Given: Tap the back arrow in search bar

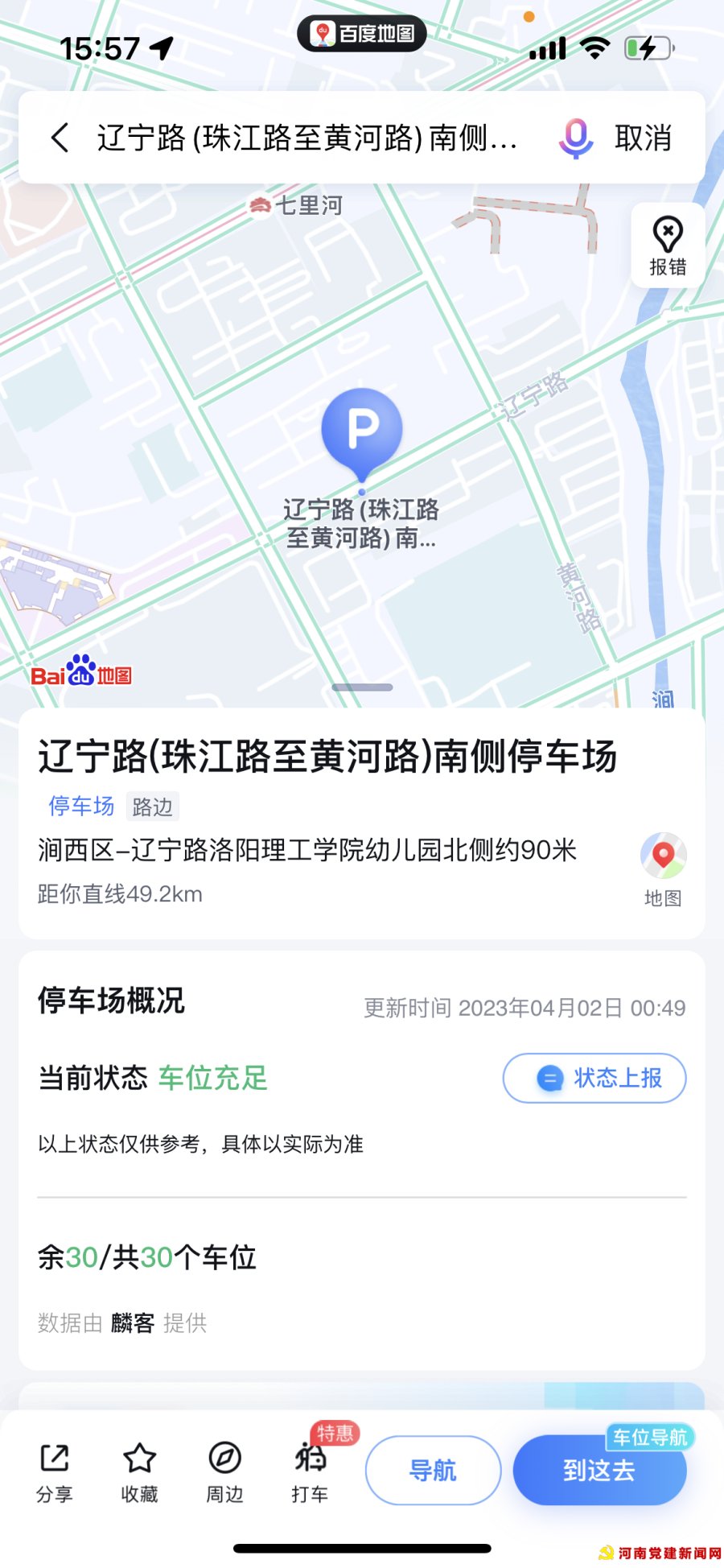Looking at the screenshot, I should (x=60, y=138).
